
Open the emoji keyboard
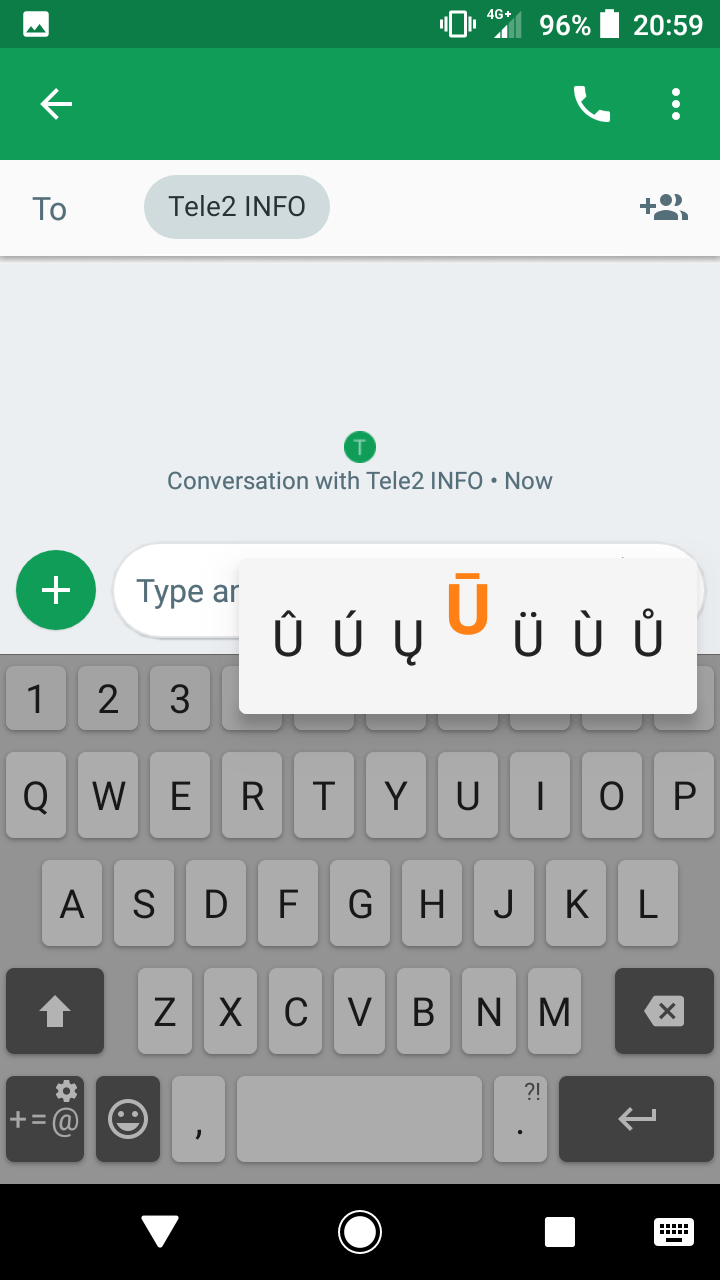click(x=128, y=1119)
